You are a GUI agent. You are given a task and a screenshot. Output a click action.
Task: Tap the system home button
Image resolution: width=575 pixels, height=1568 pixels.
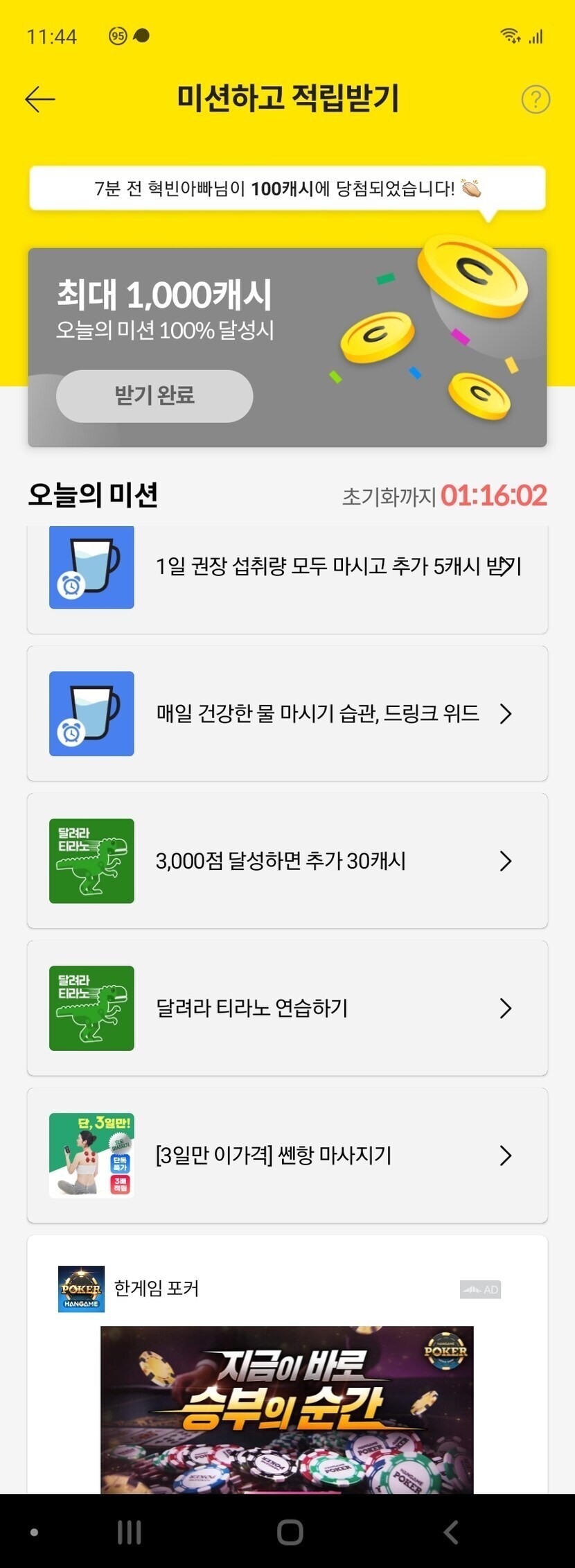point(290,1532)
